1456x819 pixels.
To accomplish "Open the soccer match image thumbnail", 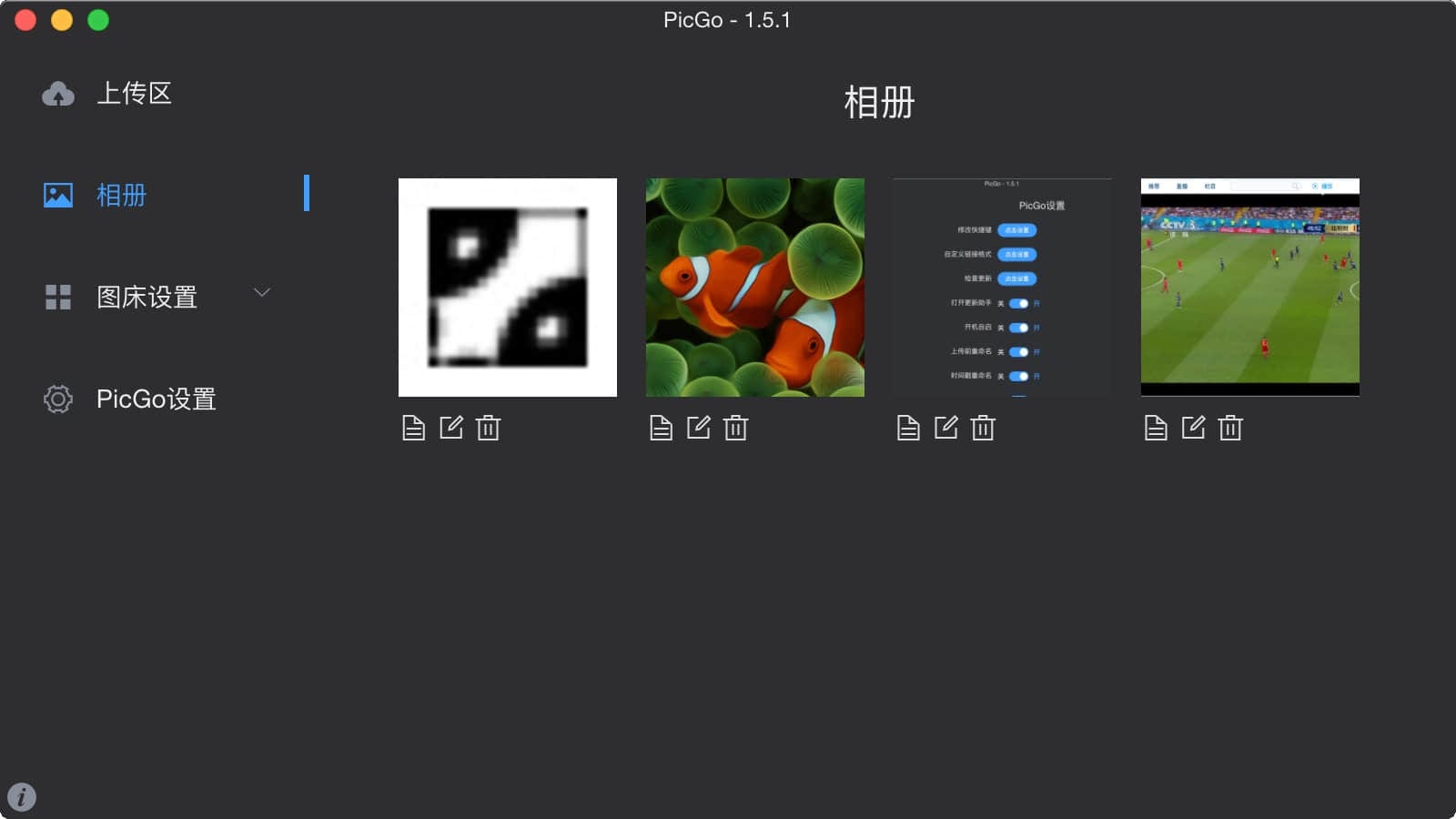I will (x=1250, y=288).
